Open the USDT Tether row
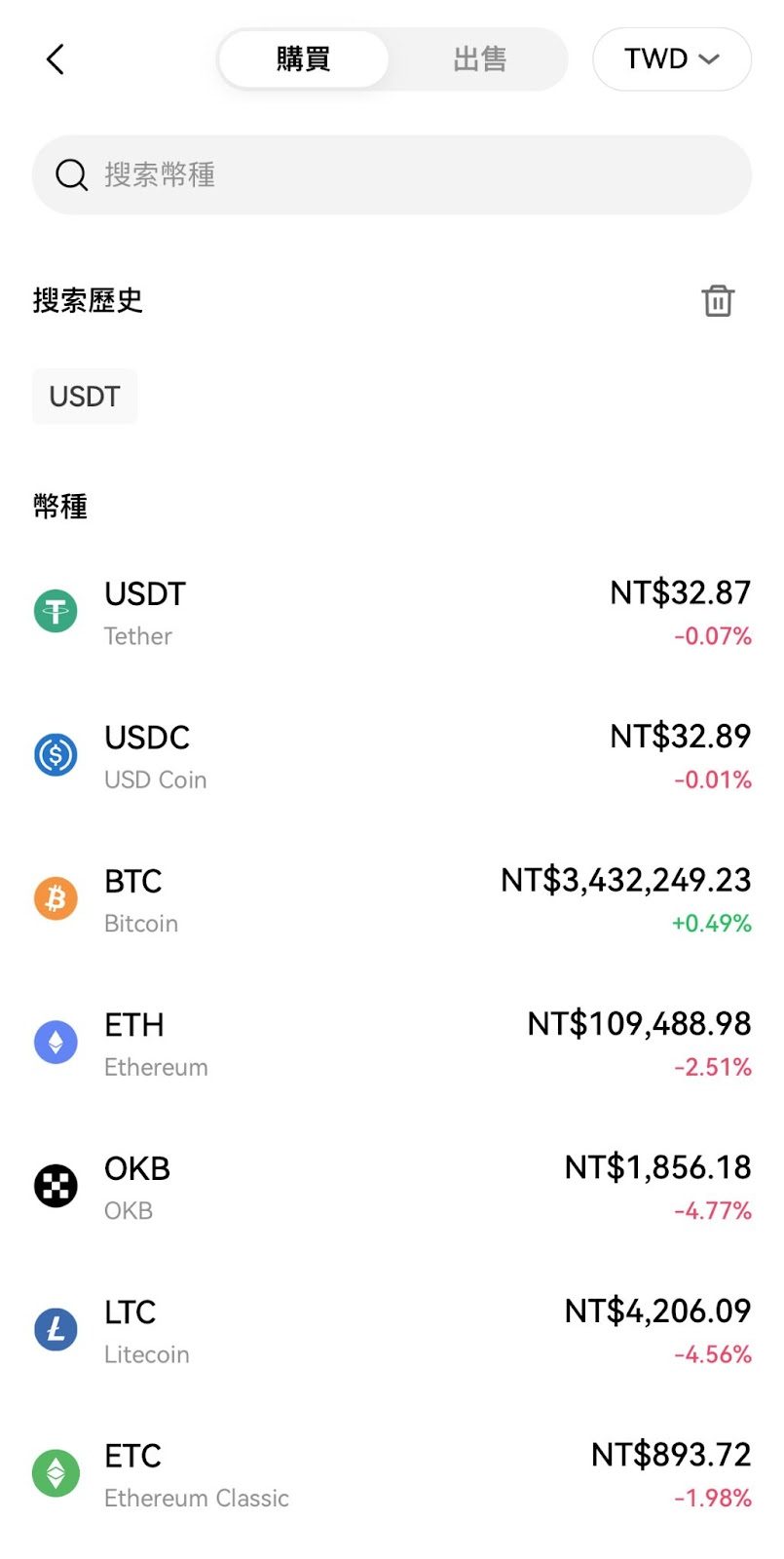The image size is (784, 1559). click(x=392, y=613)
